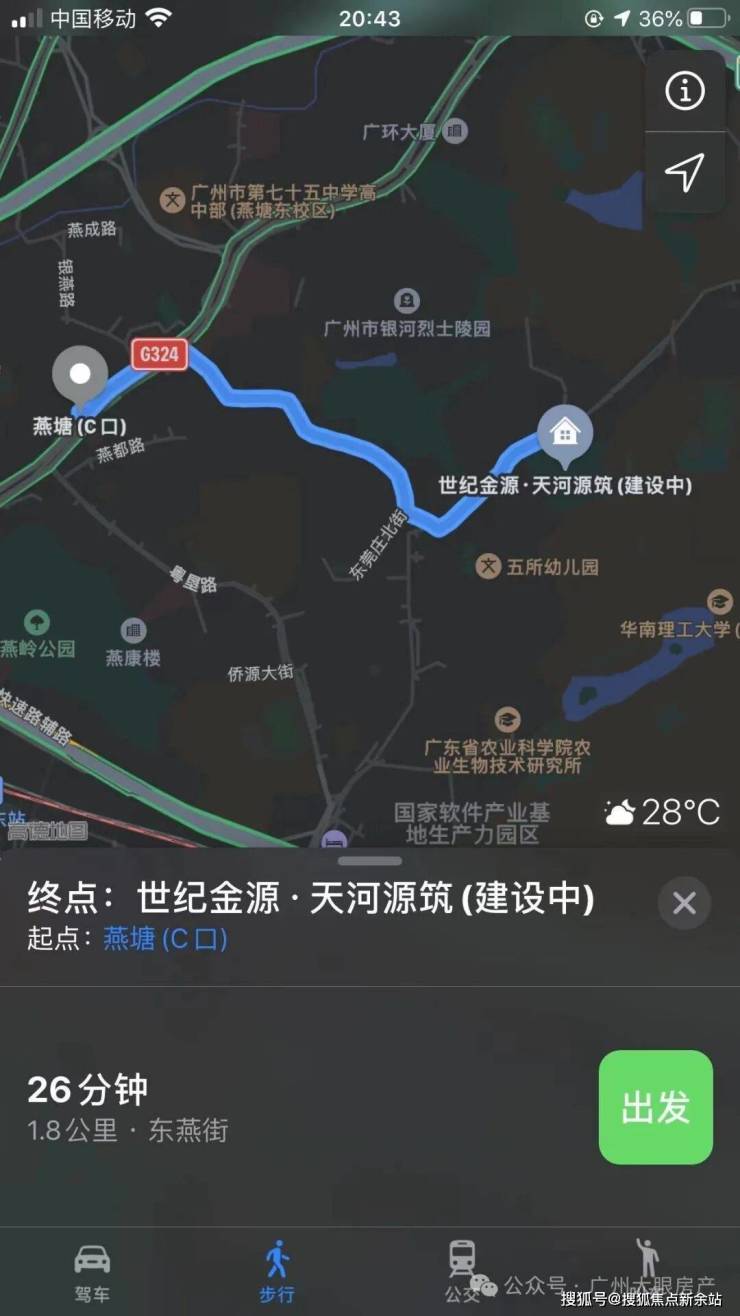
Task: Open the map info settings button
Action: pos(685,91)
